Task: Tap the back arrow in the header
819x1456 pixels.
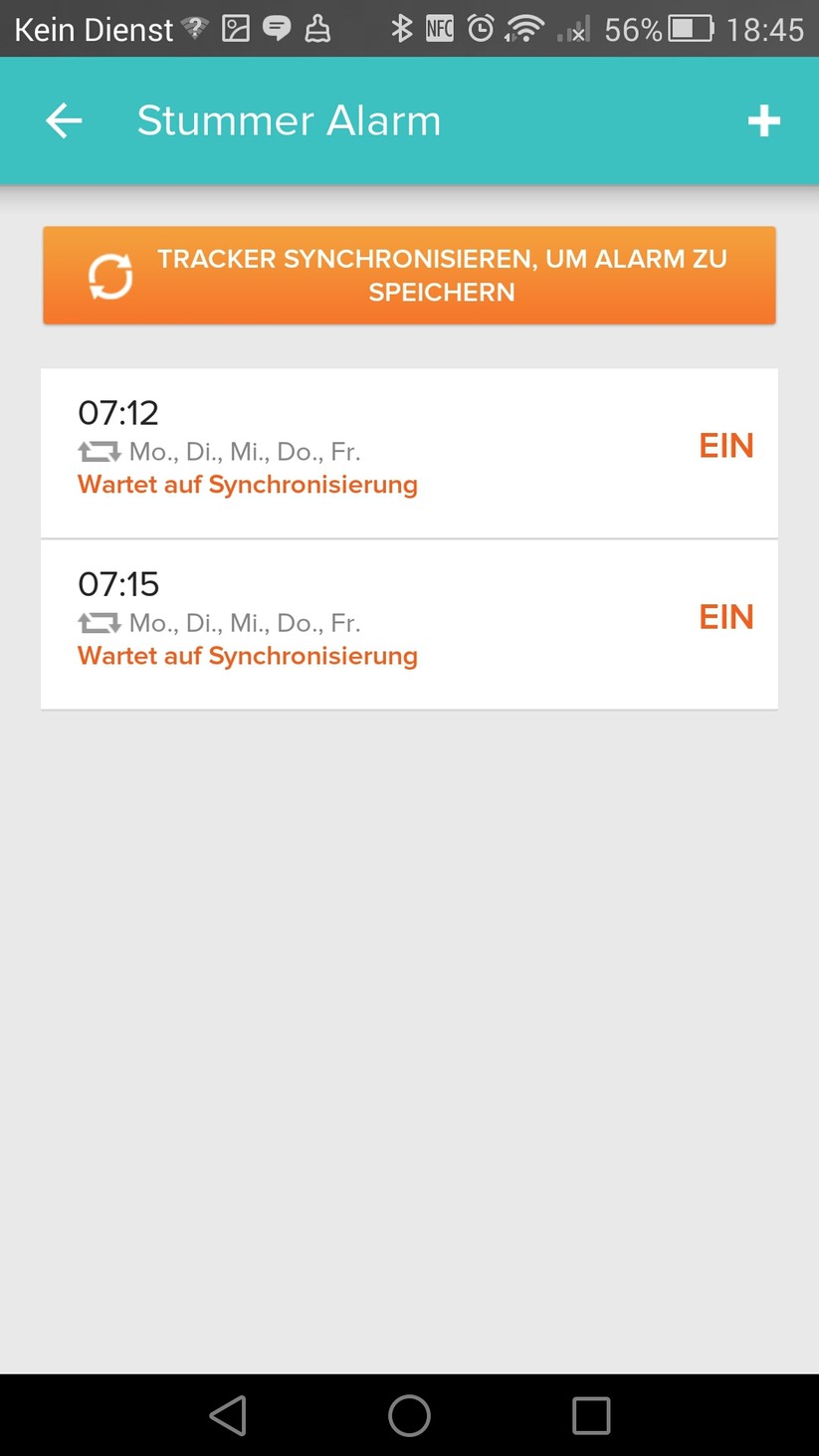Action: coord(63,119)
